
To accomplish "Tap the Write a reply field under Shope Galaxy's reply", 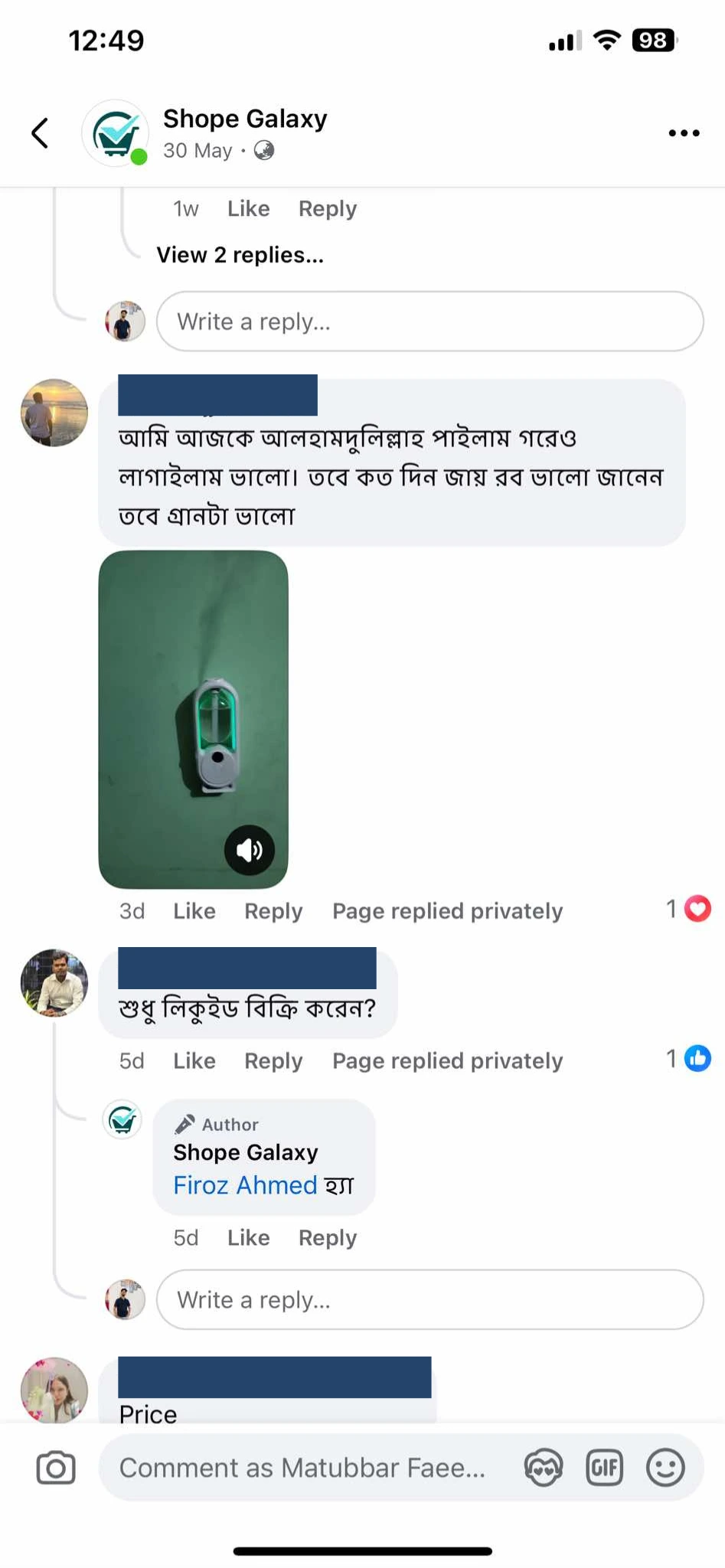I will 429,1300.
